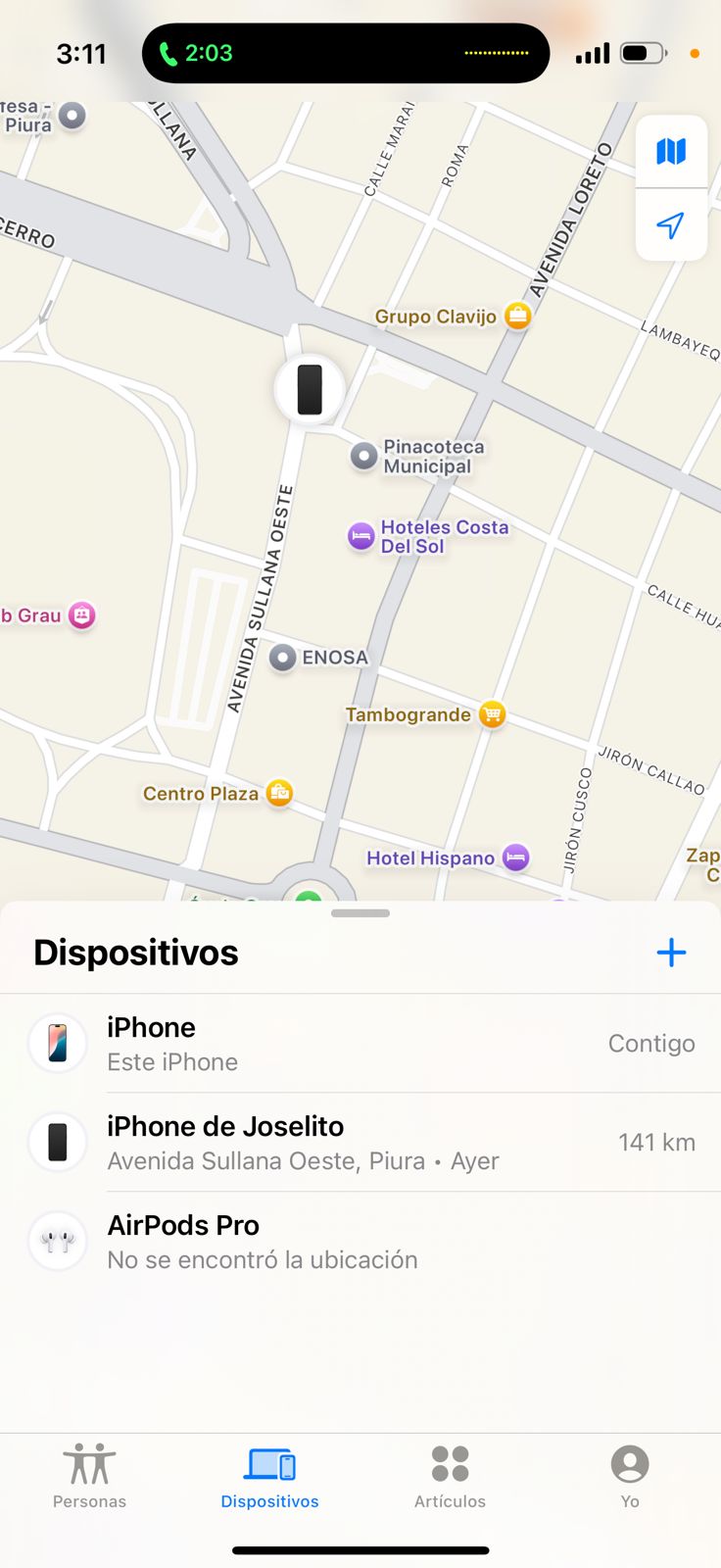Switch to the Personas tab
Image resolution: width=721 pixels, height=1568 pixels.
point(89,1476)
